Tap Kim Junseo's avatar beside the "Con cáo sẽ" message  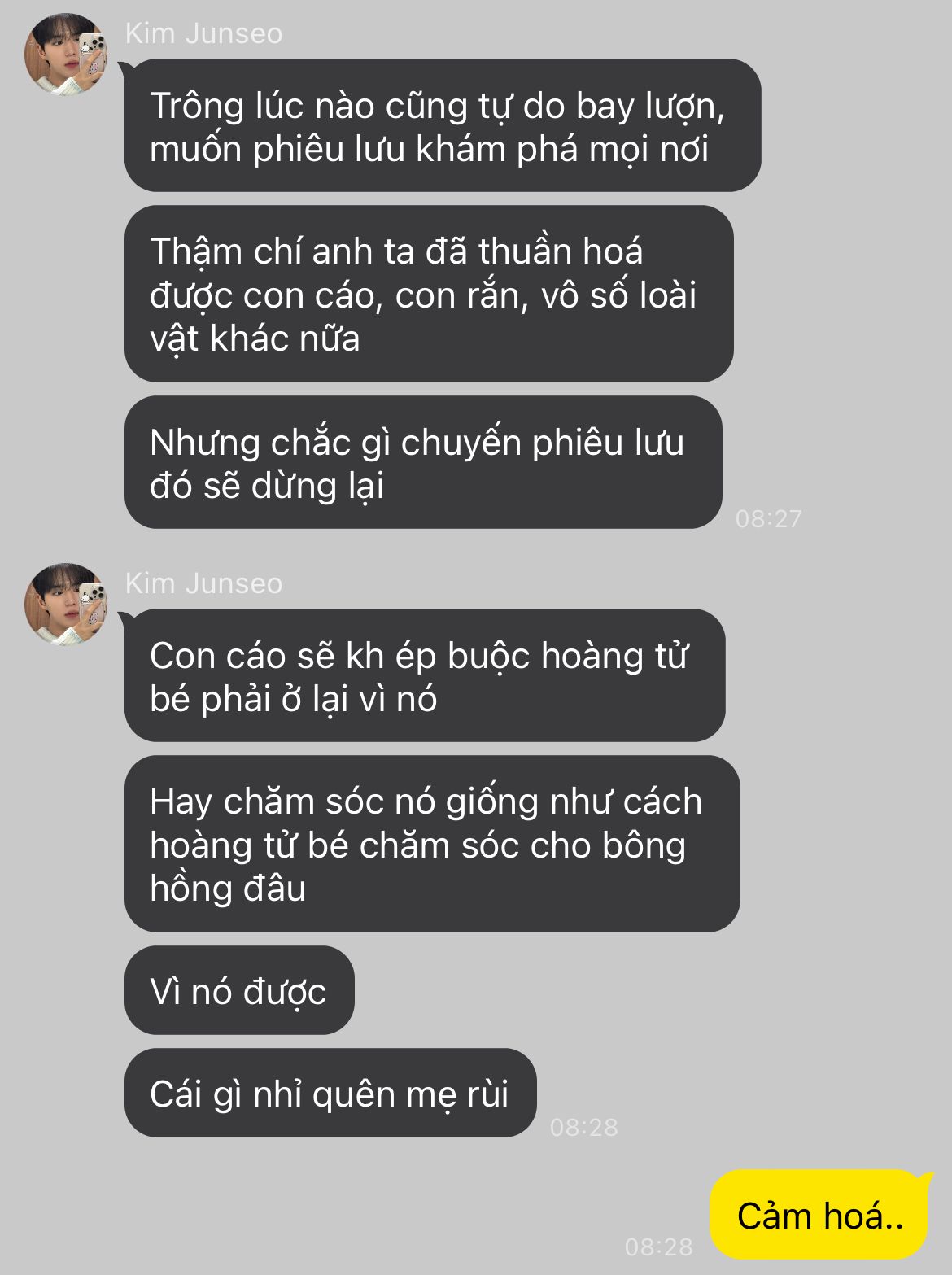66,605
